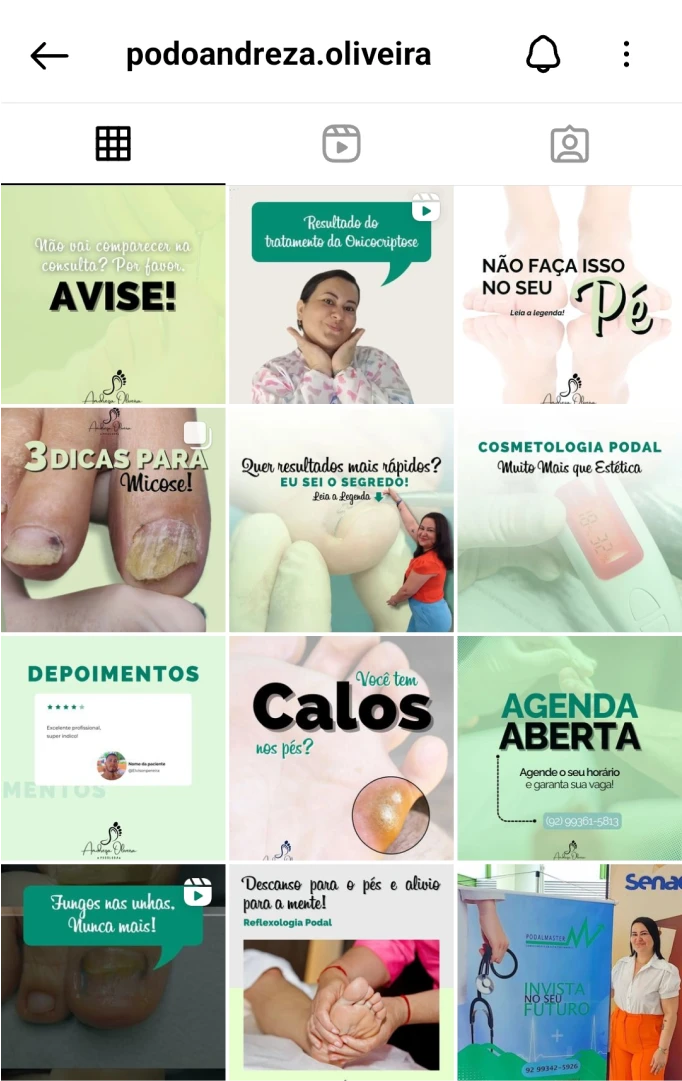
Task: Open the '3 dicas para Micose' post
Action: (x=113, y=520)
